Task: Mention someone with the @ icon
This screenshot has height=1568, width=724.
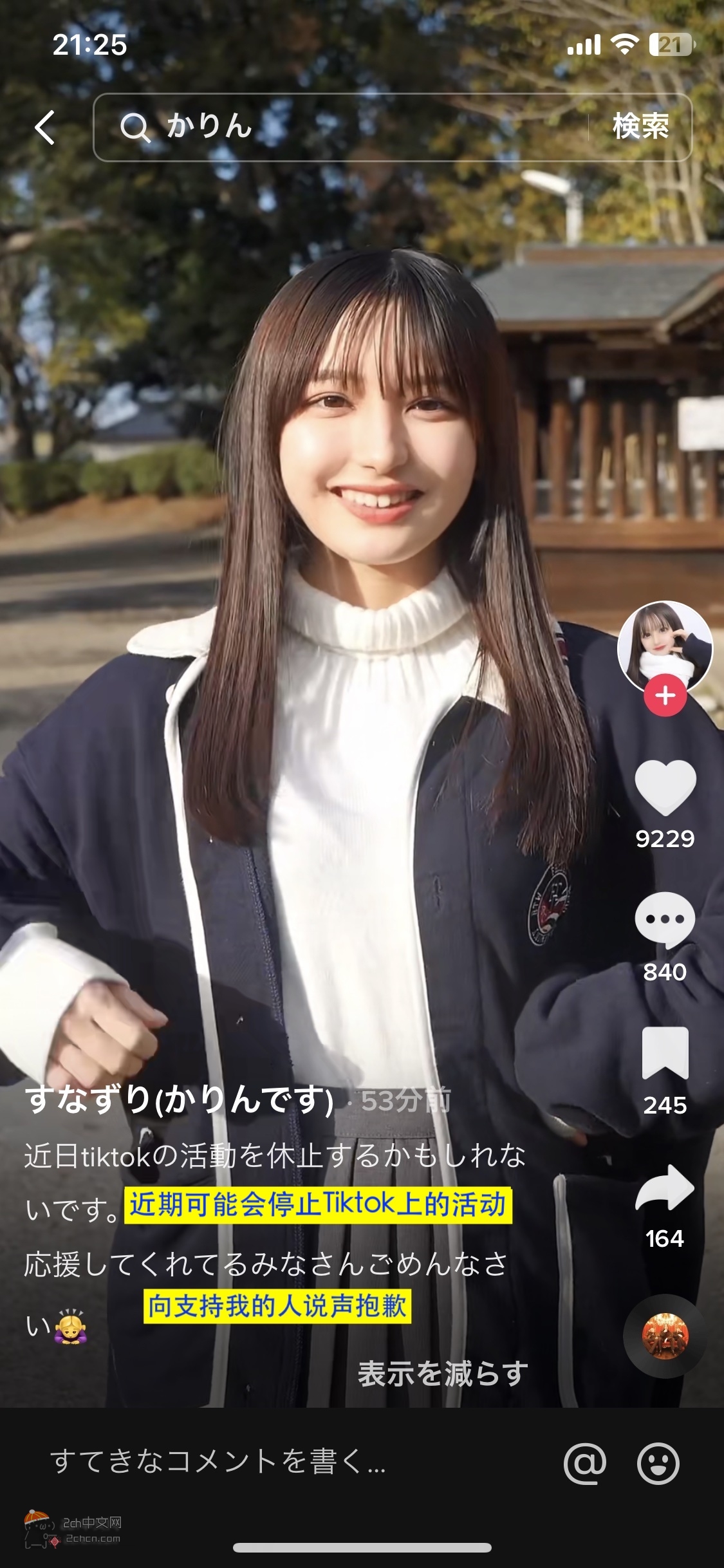Action: point(584,1463)
